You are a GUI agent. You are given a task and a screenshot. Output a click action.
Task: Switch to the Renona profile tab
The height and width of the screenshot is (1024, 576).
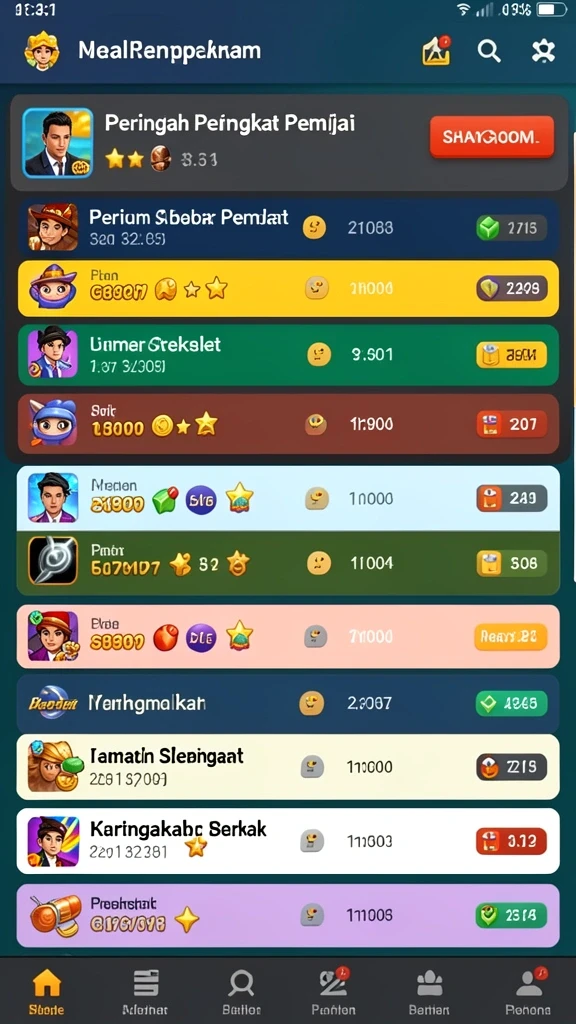click(528, 991)
